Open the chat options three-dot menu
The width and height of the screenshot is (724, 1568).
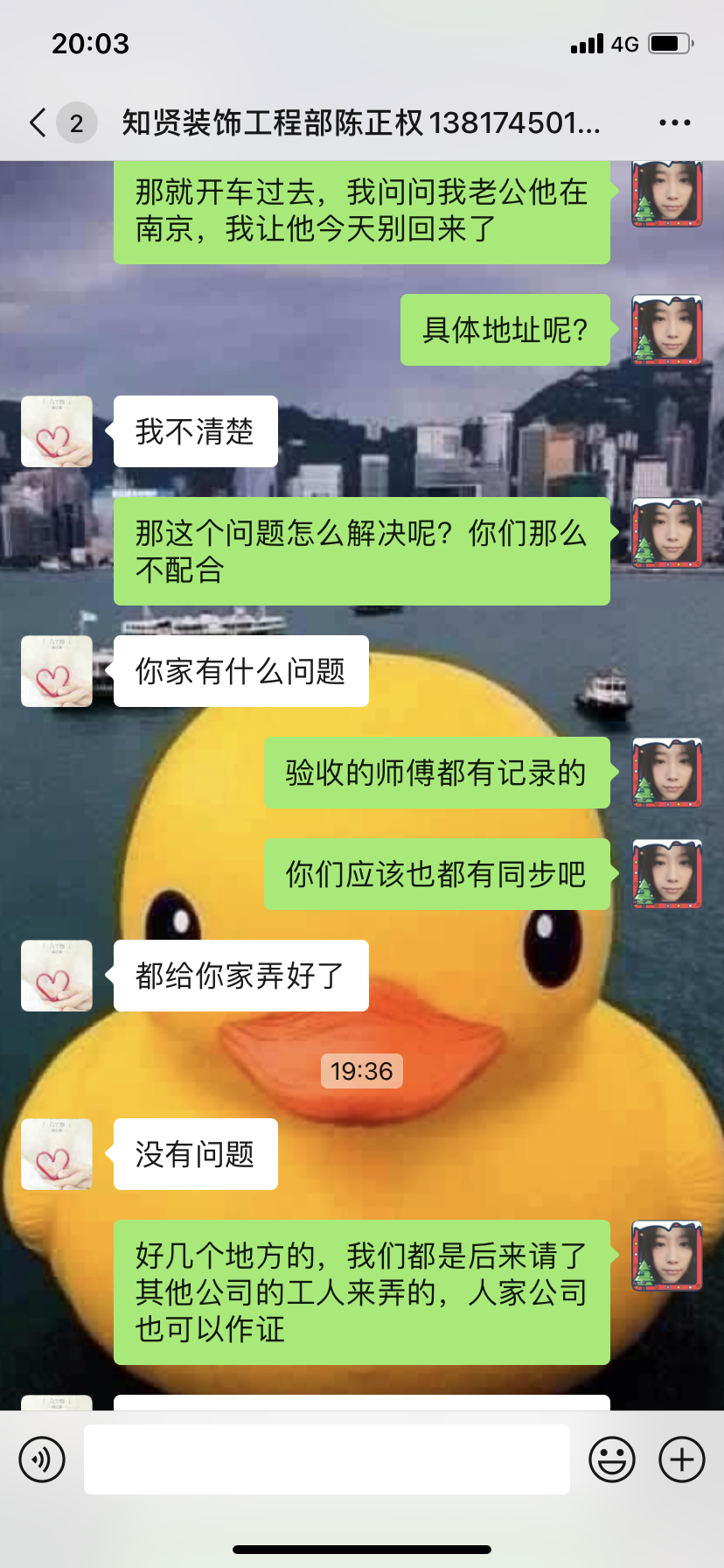tap(674, 123)
